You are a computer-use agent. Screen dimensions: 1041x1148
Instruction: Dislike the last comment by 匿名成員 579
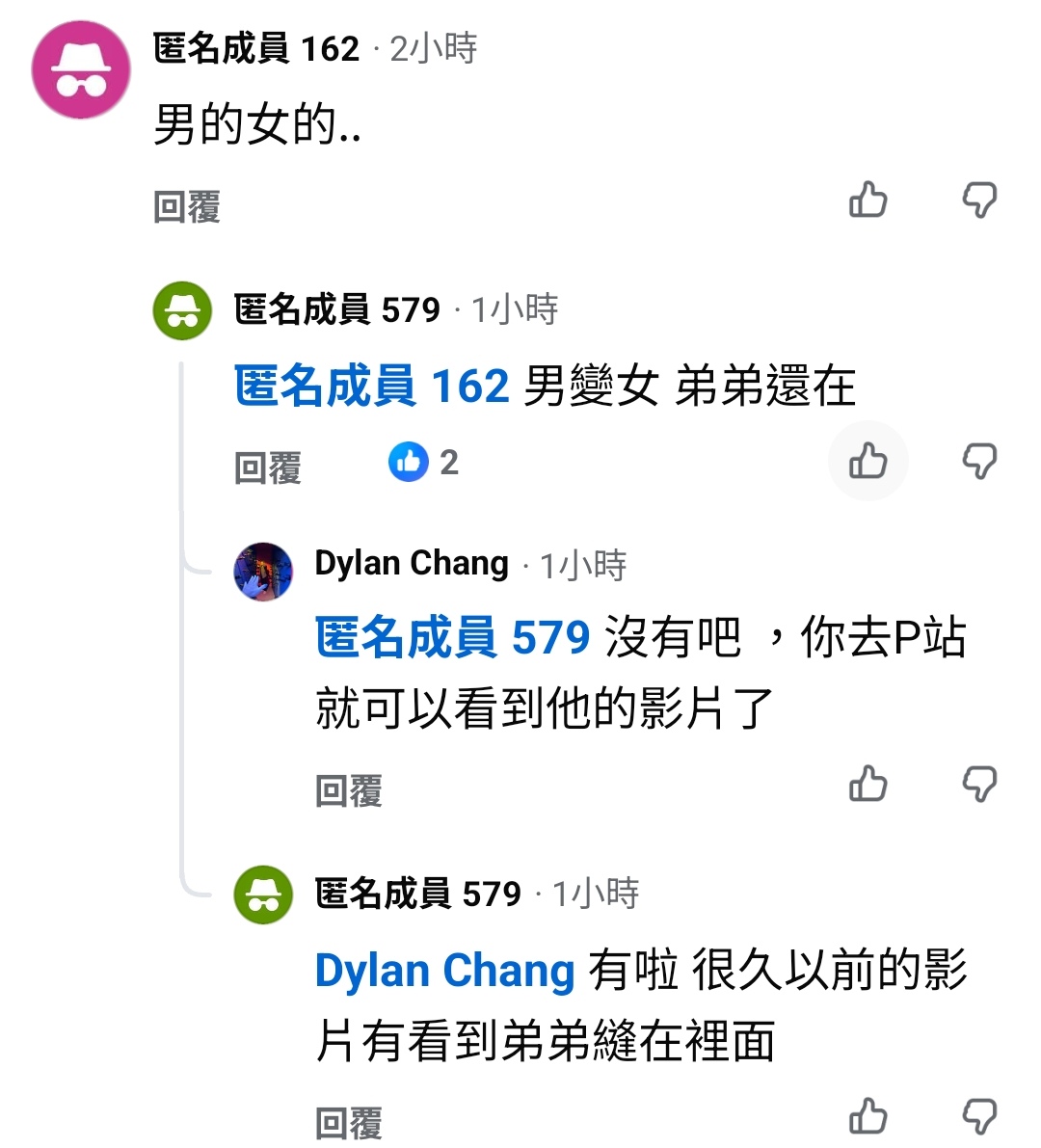click(x=979, y=1116)
